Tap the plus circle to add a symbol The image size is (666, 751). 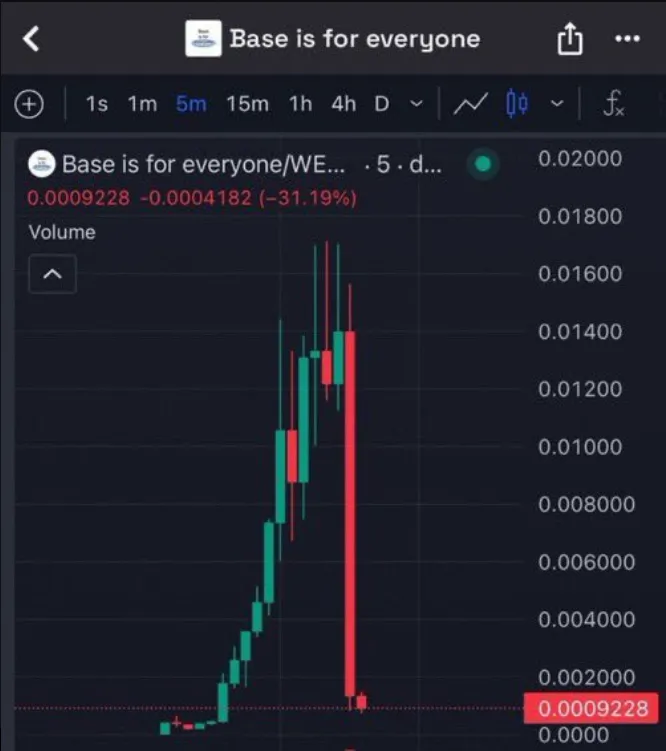[x=30, y=104]
